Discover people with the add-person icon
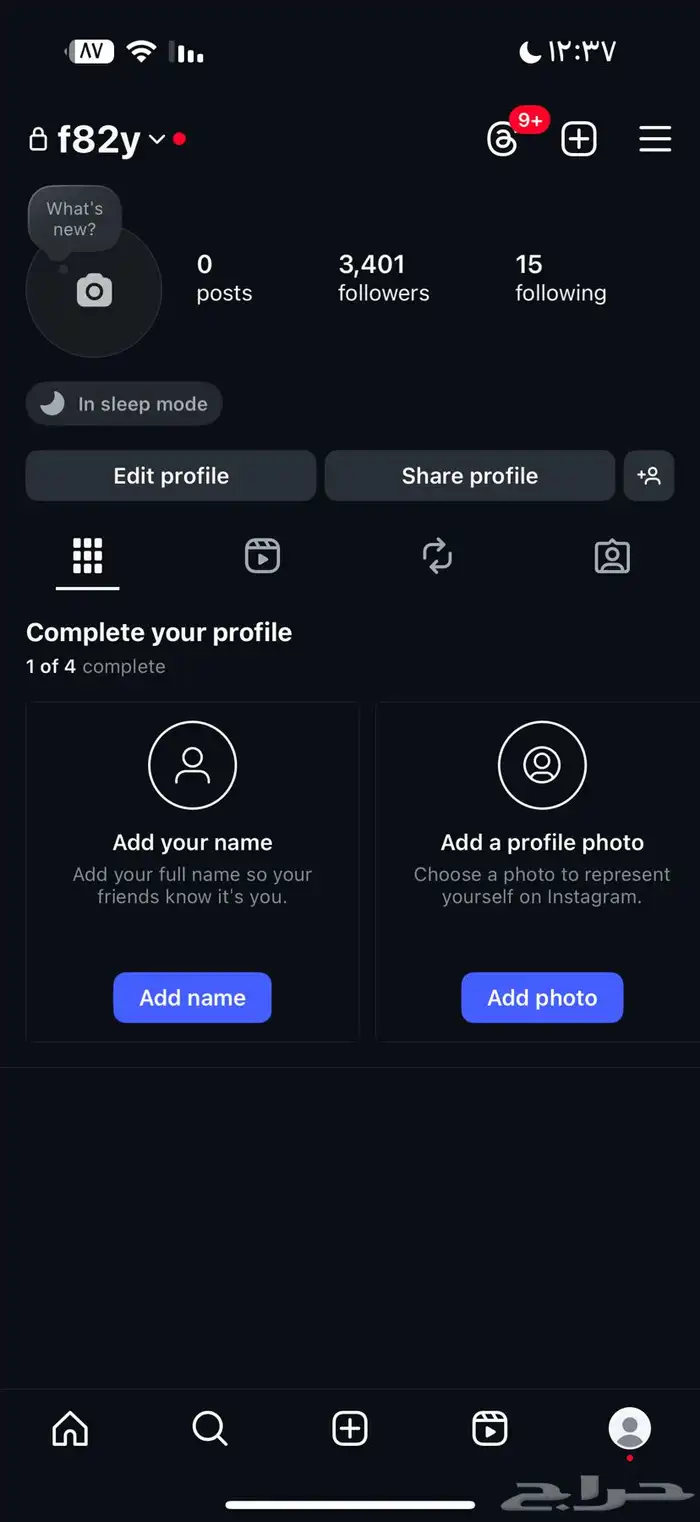The image size is (700, 1522). [649, 476]
